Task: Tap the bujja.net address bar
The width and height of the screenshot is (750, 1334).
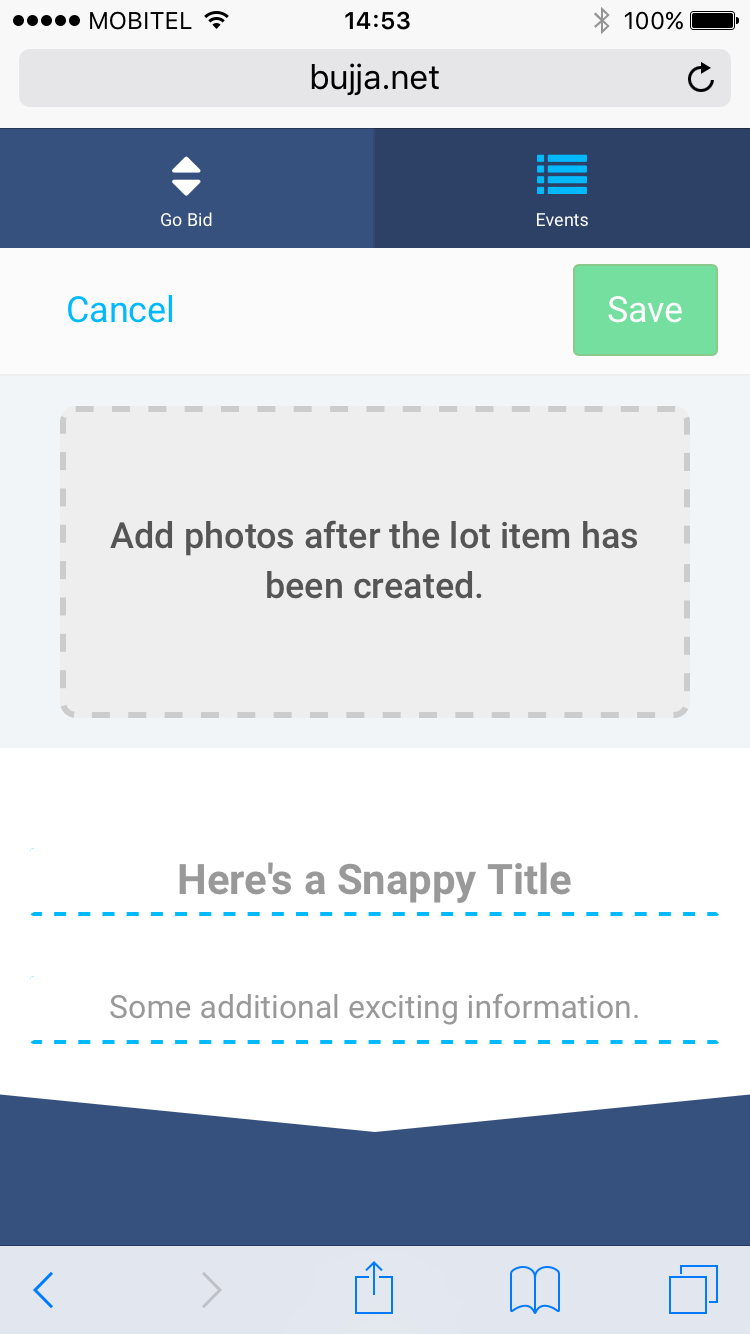Action: (x=375, y=78)
